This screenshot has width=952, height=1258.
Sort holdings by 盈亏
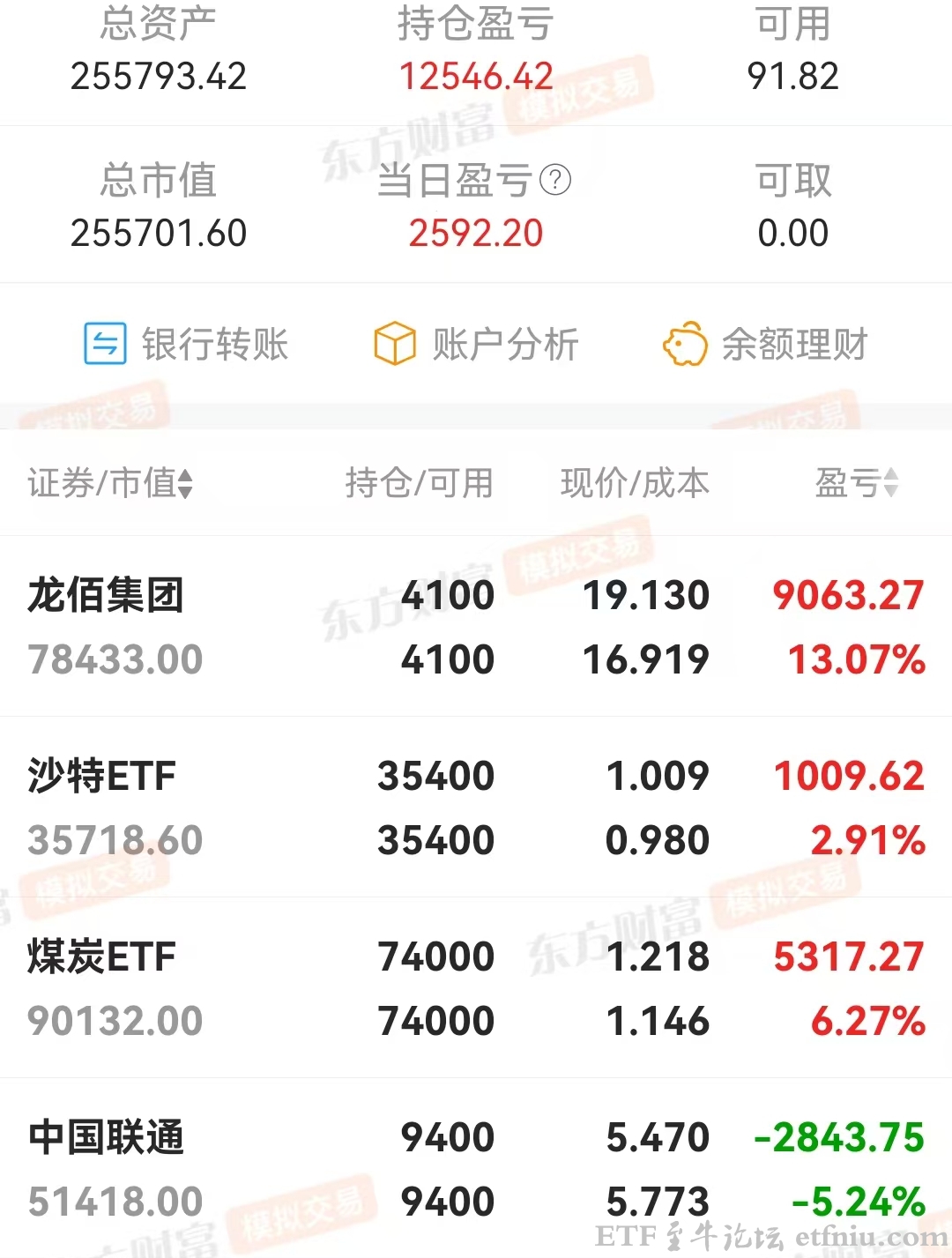(856, 483)
